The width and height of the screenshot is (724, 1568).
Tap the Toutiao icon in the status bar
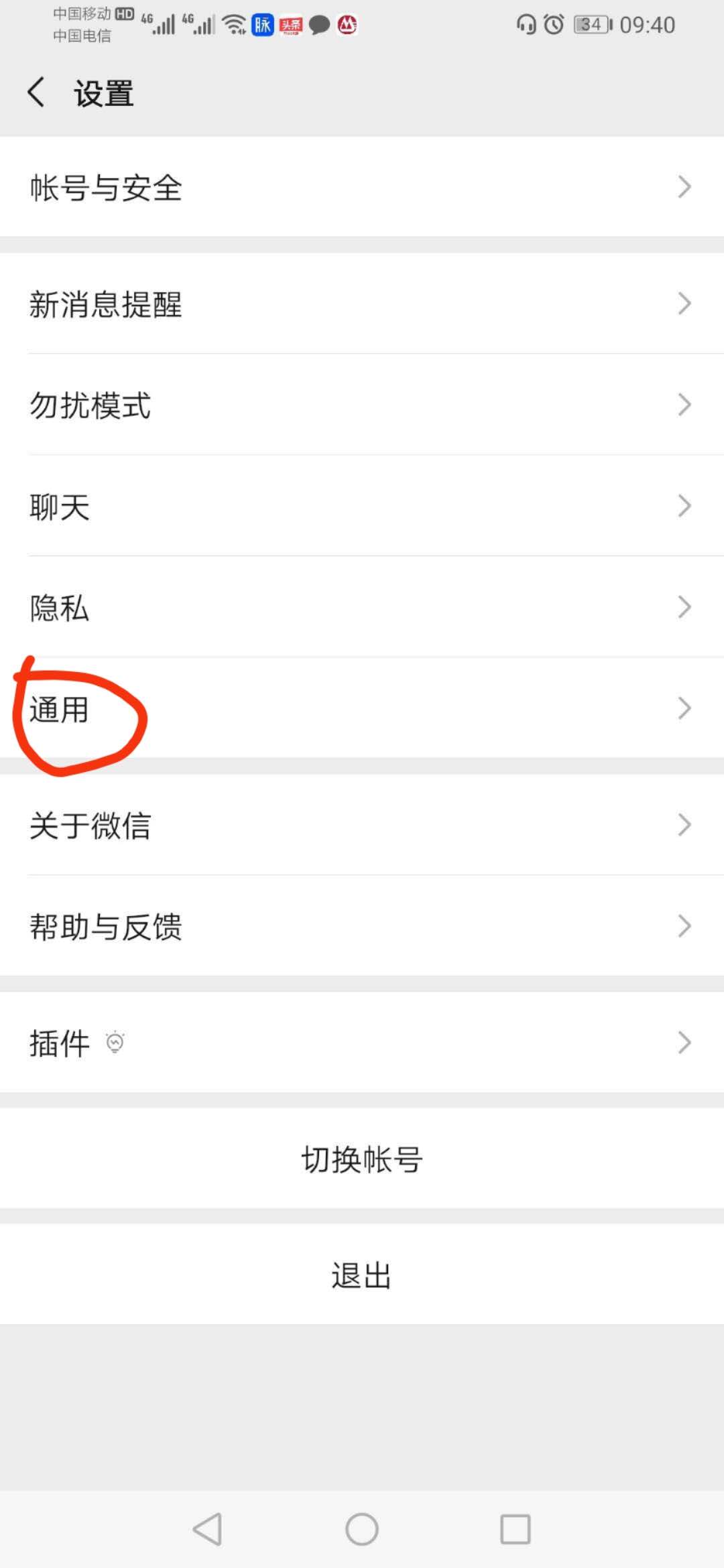290,25
